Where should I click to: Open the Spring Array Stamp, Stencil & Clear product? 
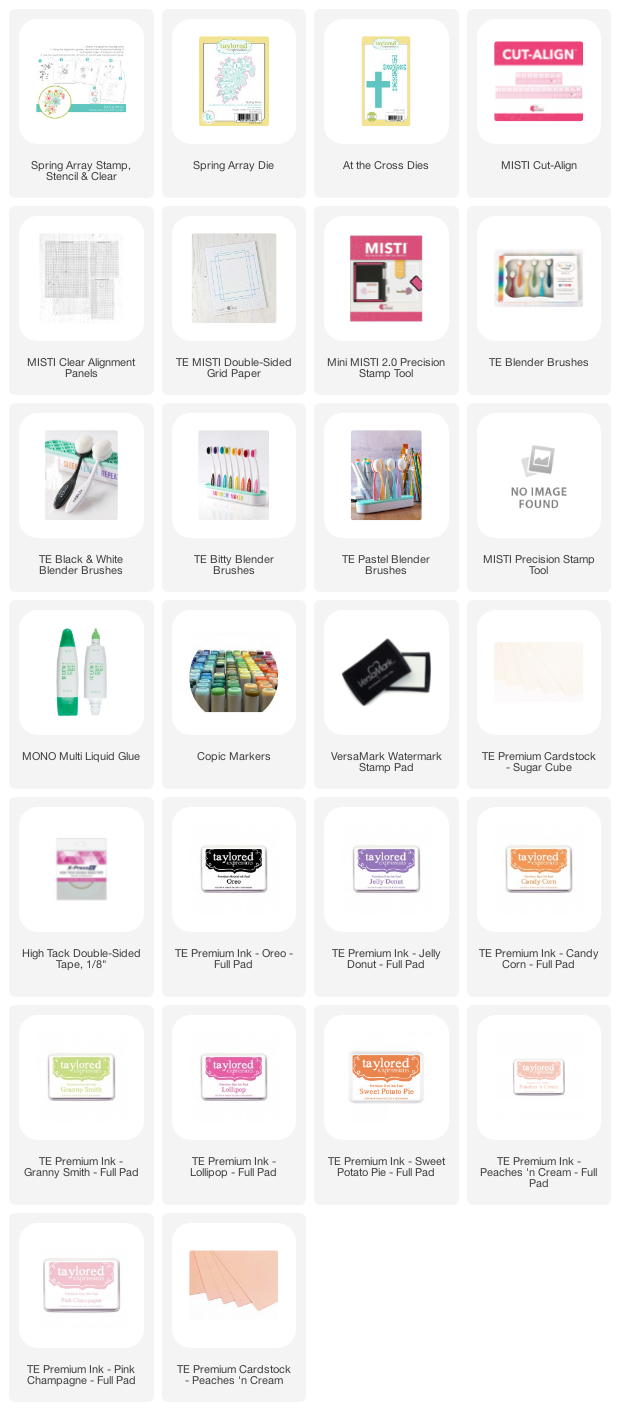82,103
